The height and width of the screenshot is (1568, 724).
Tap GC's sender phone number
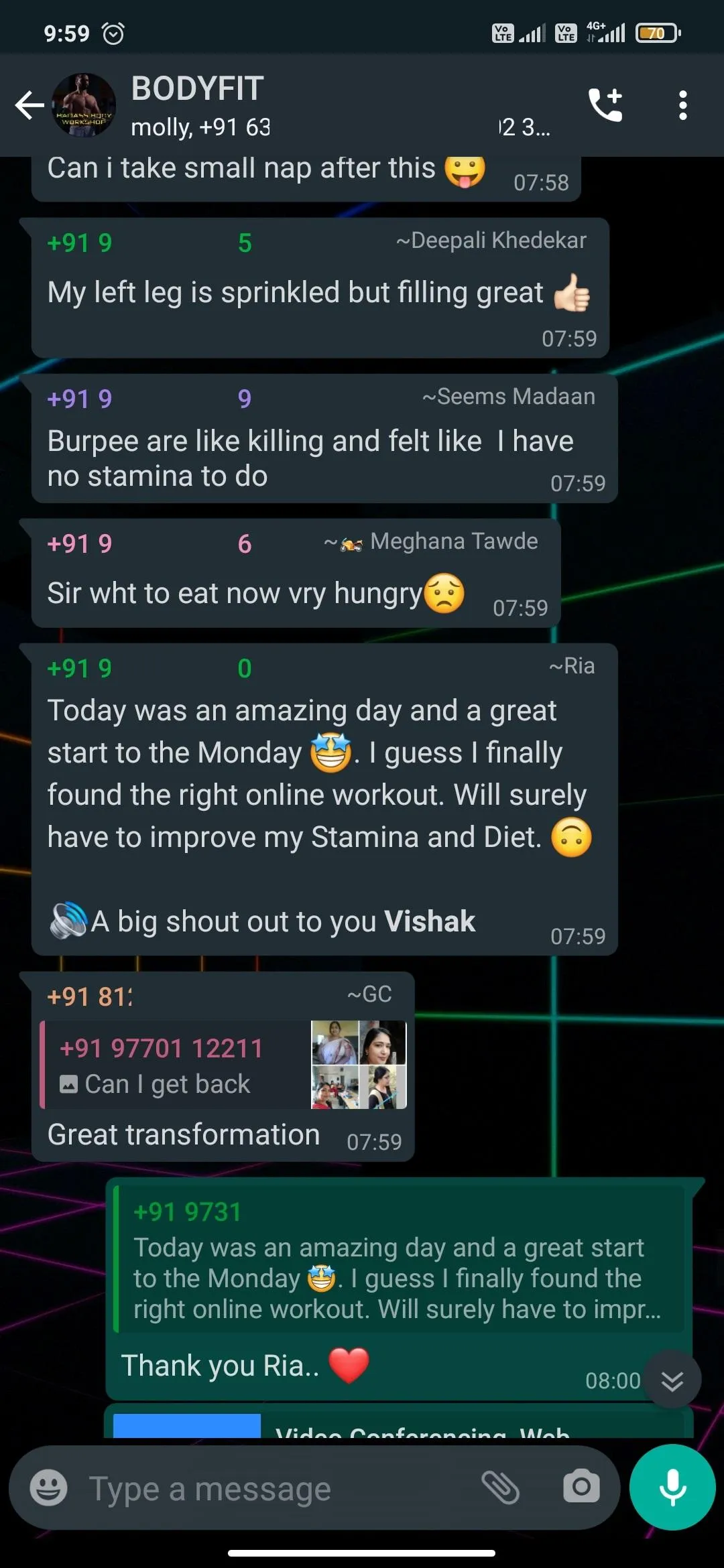coord(90,997)
